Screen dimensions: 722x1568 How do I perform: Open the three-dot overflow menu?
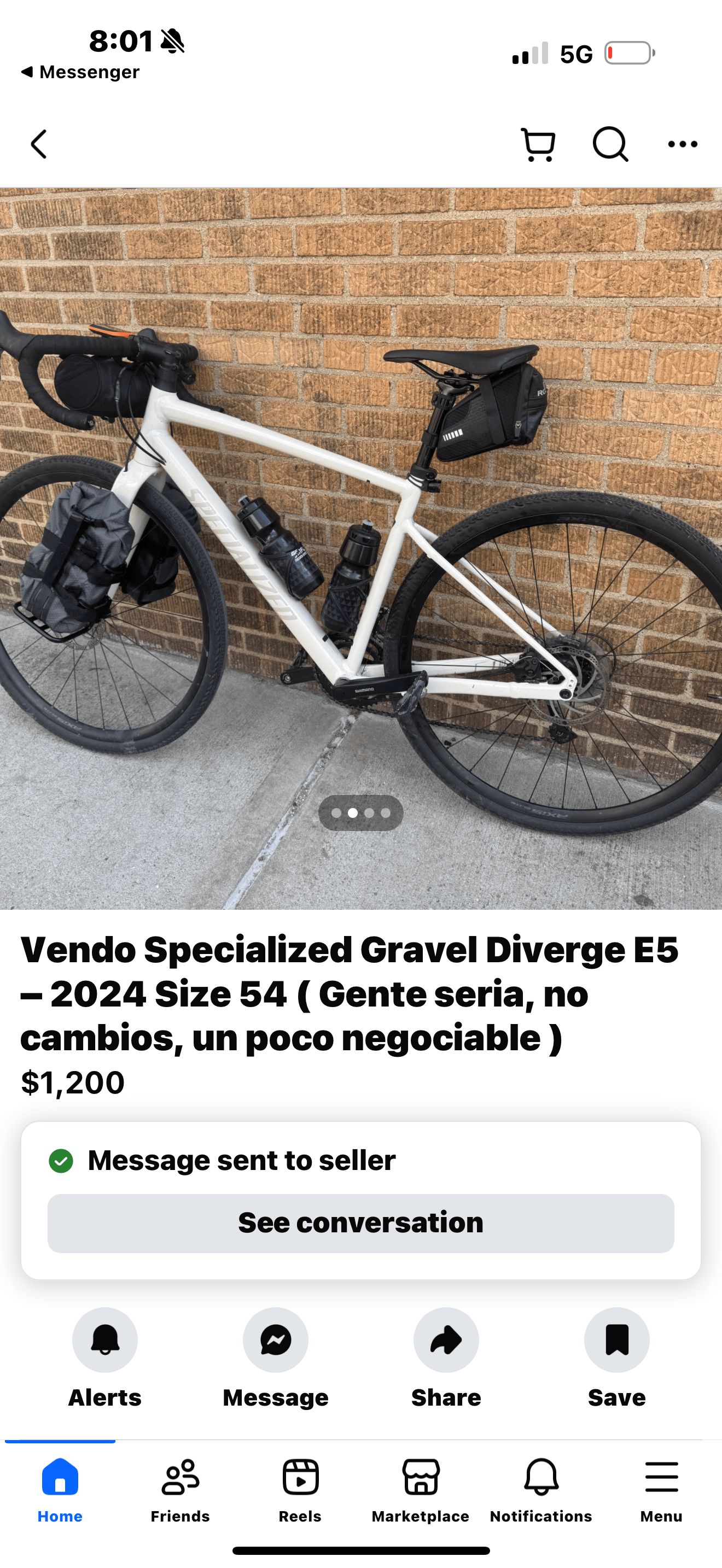pos(683,144)
